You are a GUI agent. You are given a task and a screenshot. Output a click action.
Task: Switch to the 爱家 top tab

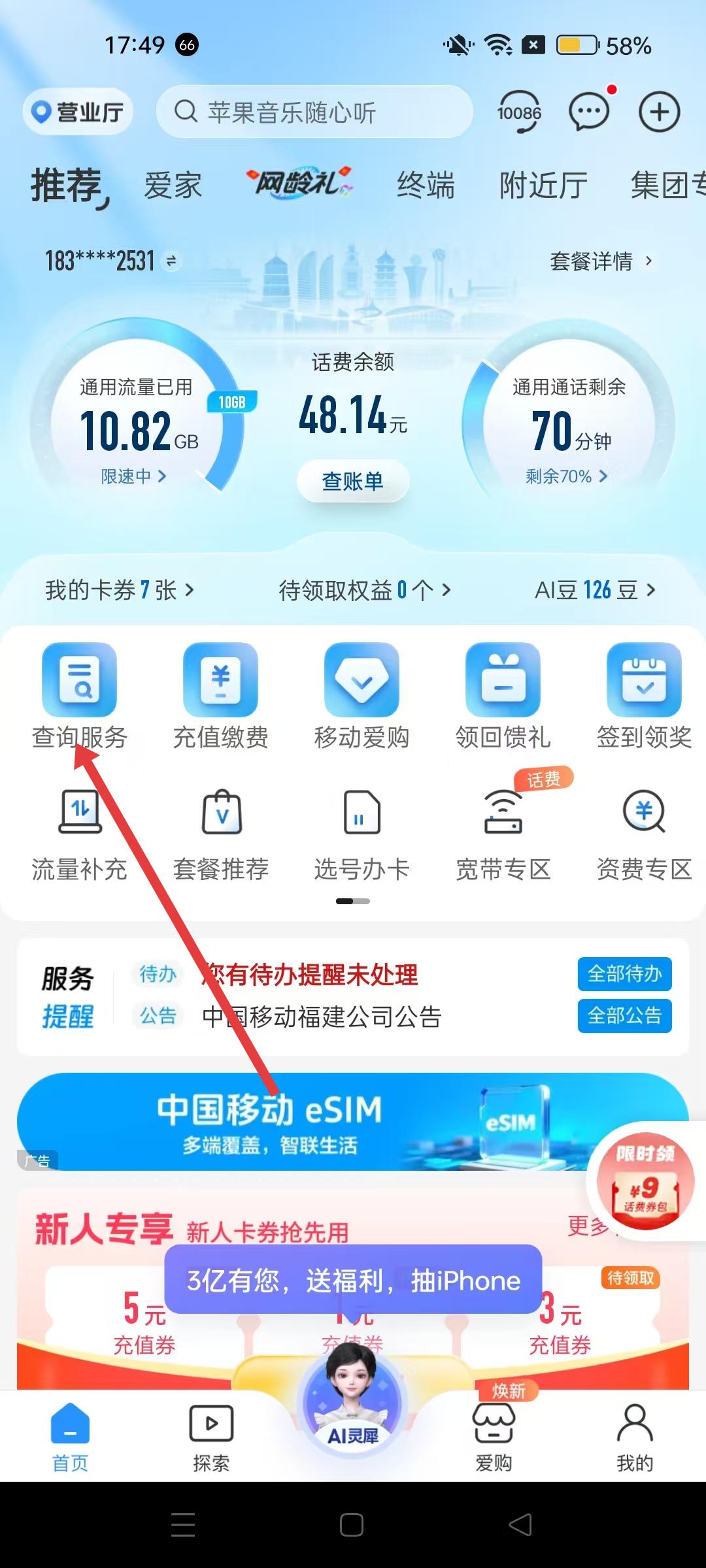pos(173,186)
